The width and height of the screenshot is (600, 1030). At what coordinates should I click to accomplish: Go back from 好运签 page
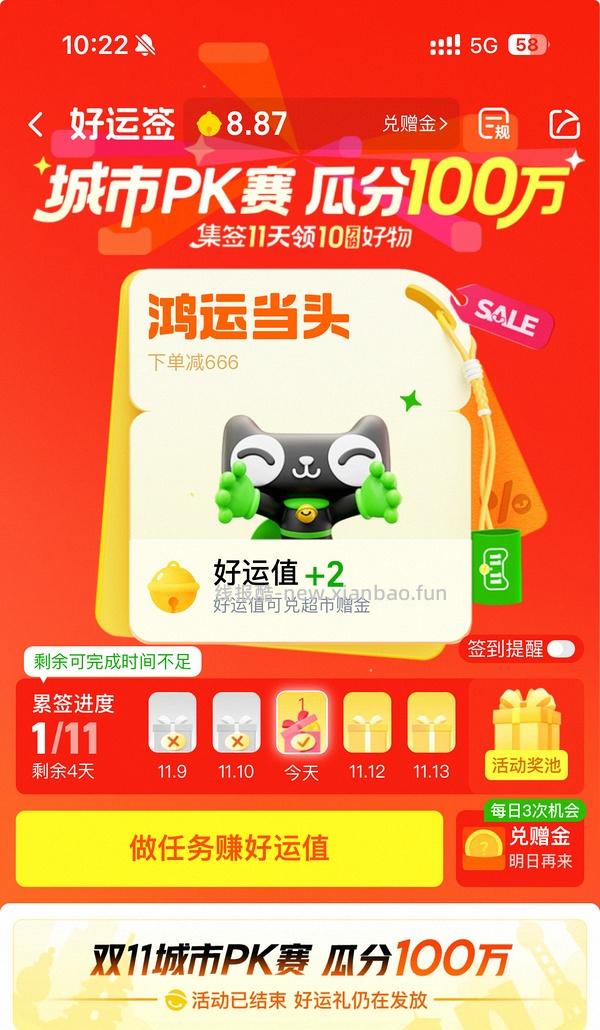click(x=36, y=124)
